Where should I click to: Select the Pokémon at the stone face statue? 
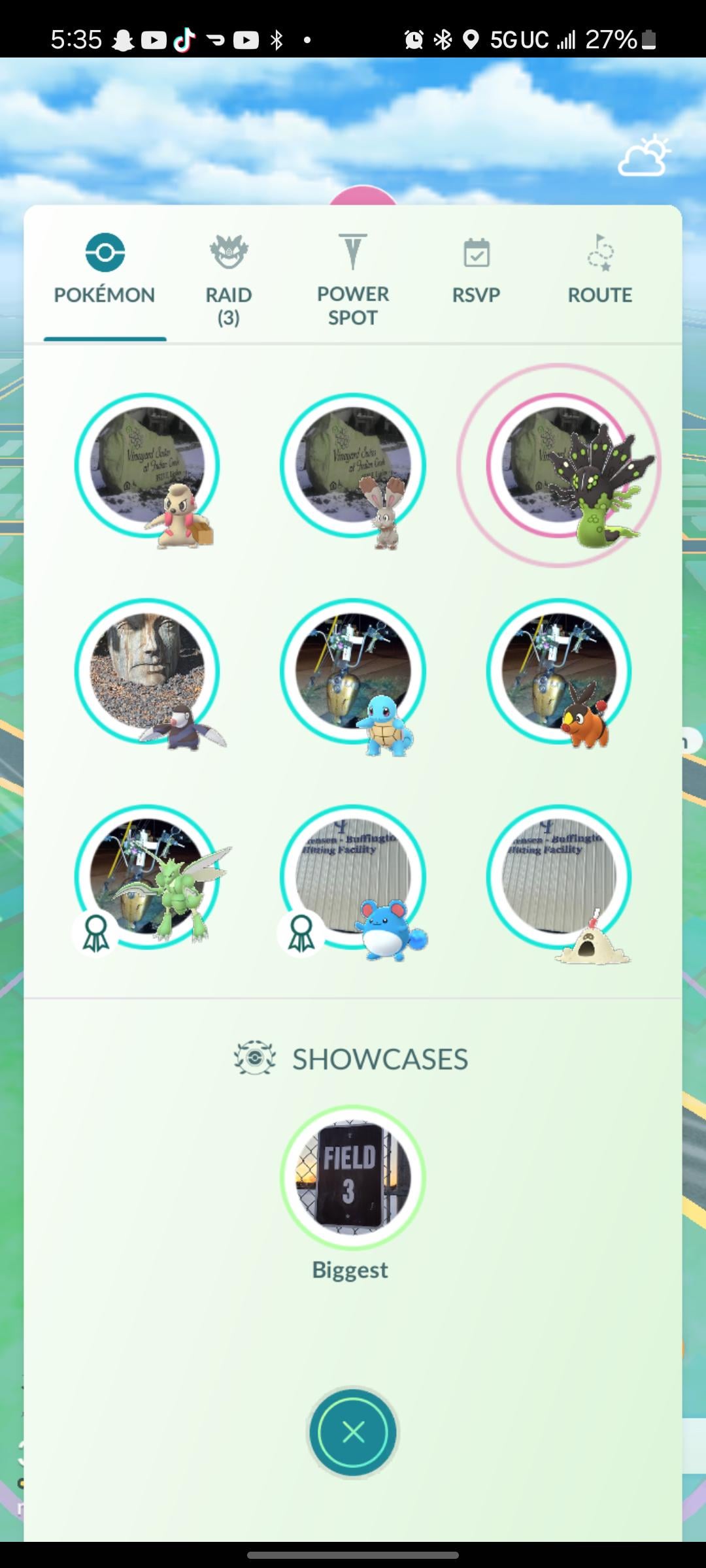(147, 672)
